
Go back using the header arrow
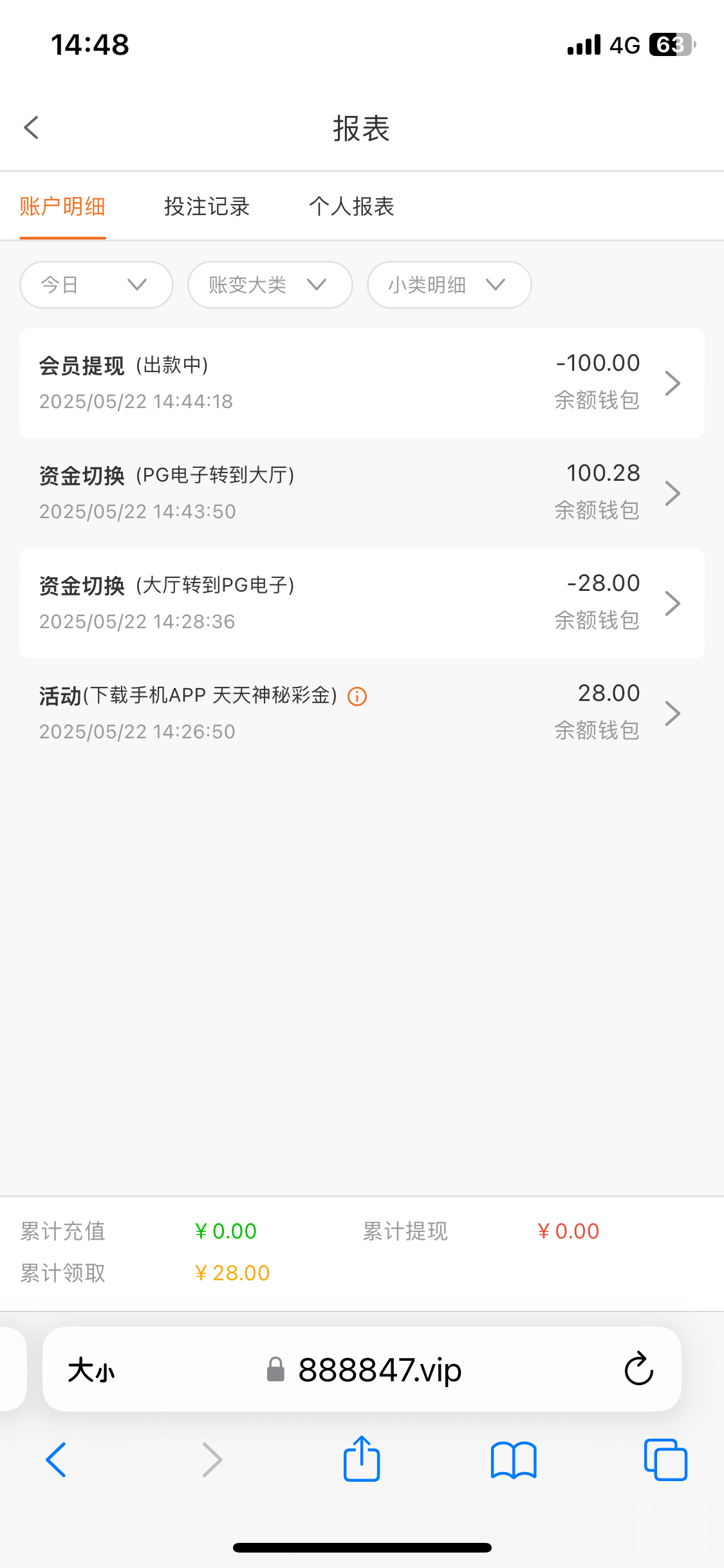[x=32, y=127]
